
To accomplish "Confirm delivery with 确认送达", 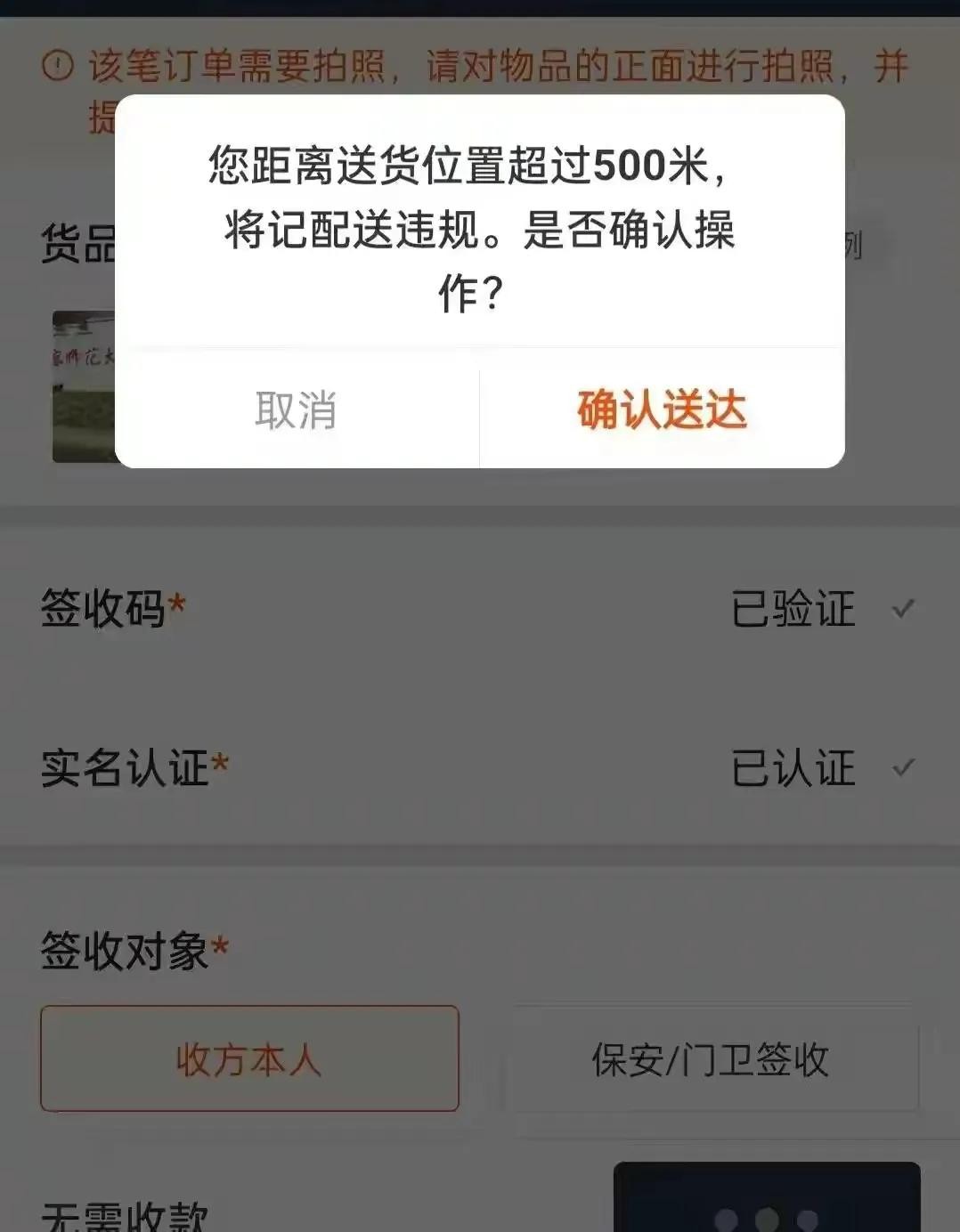I will tap(662, 410).
